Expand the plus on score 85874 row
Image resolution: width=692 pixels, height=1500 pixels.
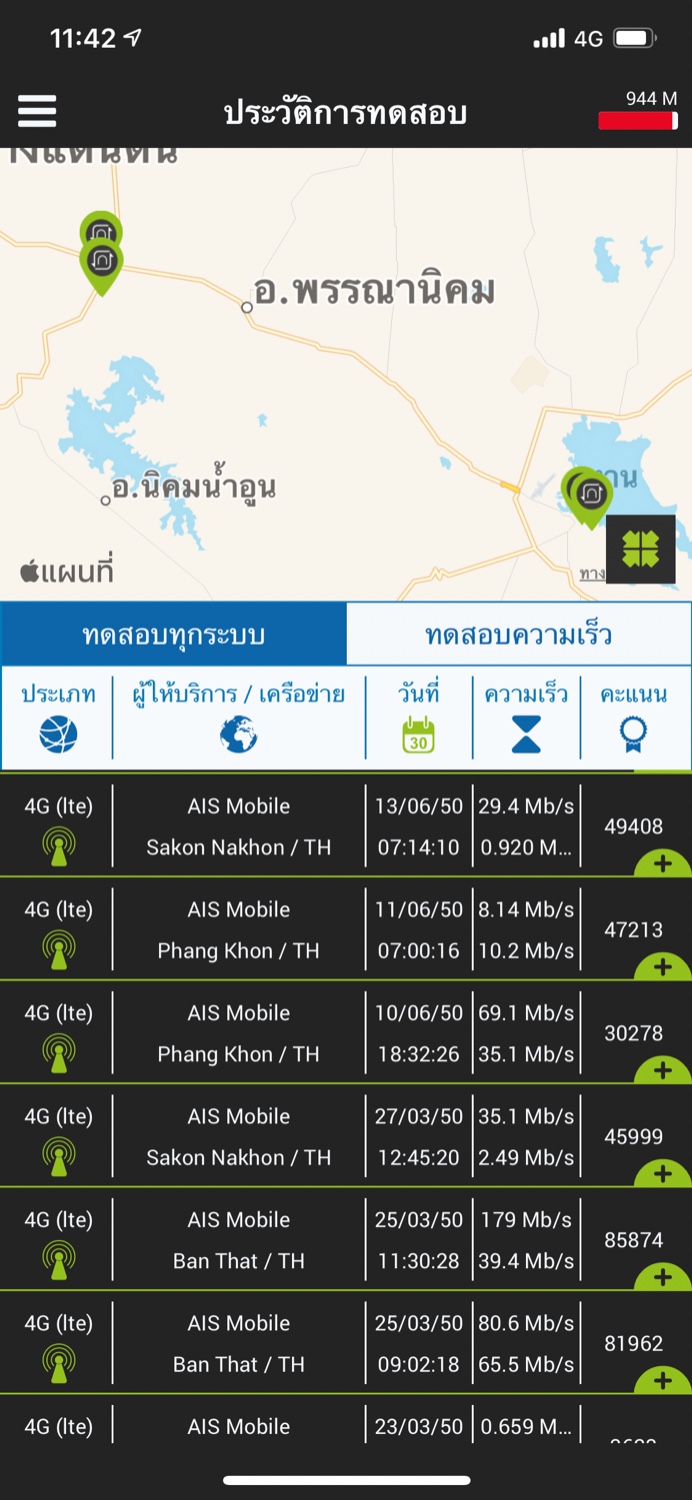[x=662, y=1276]
